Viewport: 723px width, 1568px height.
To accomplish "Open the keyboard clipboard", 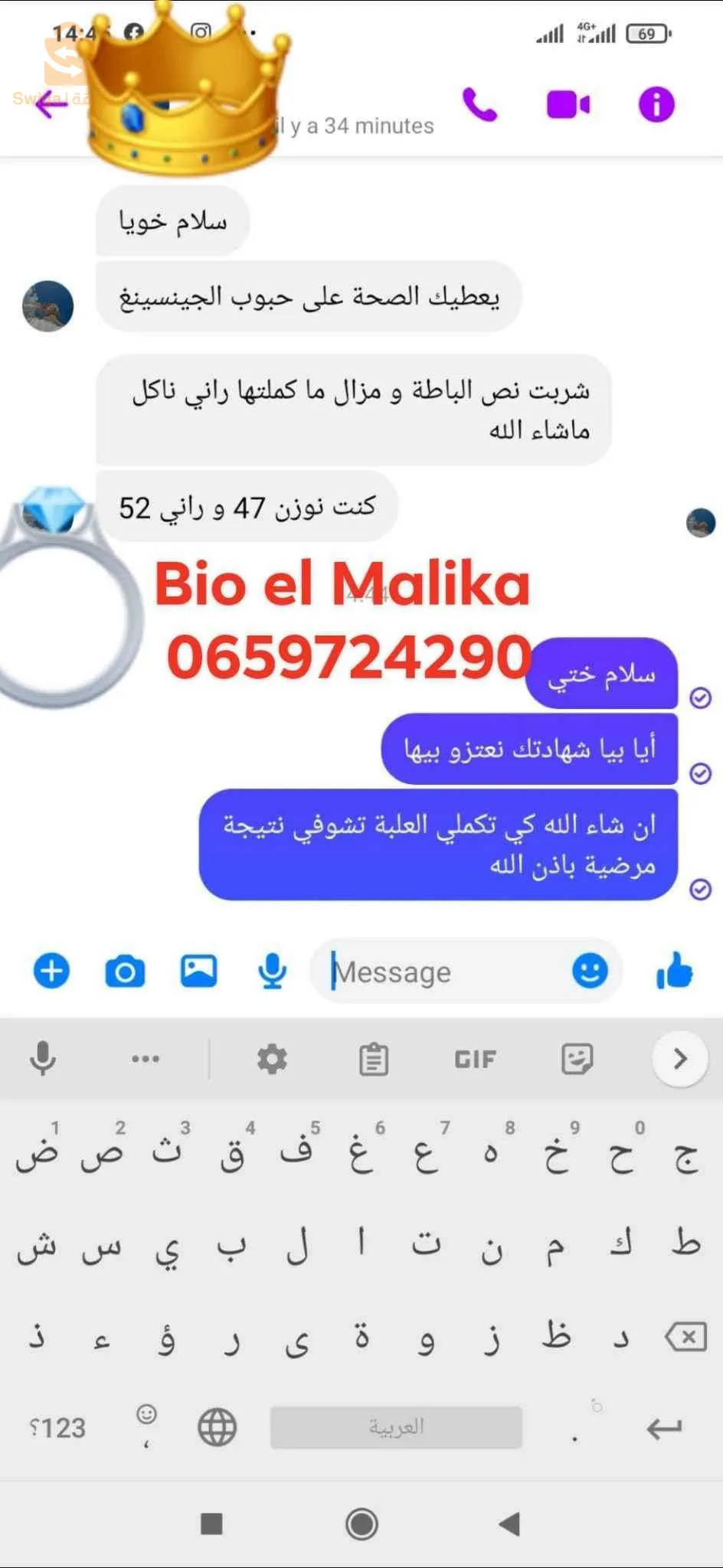I will [374, 1060].
